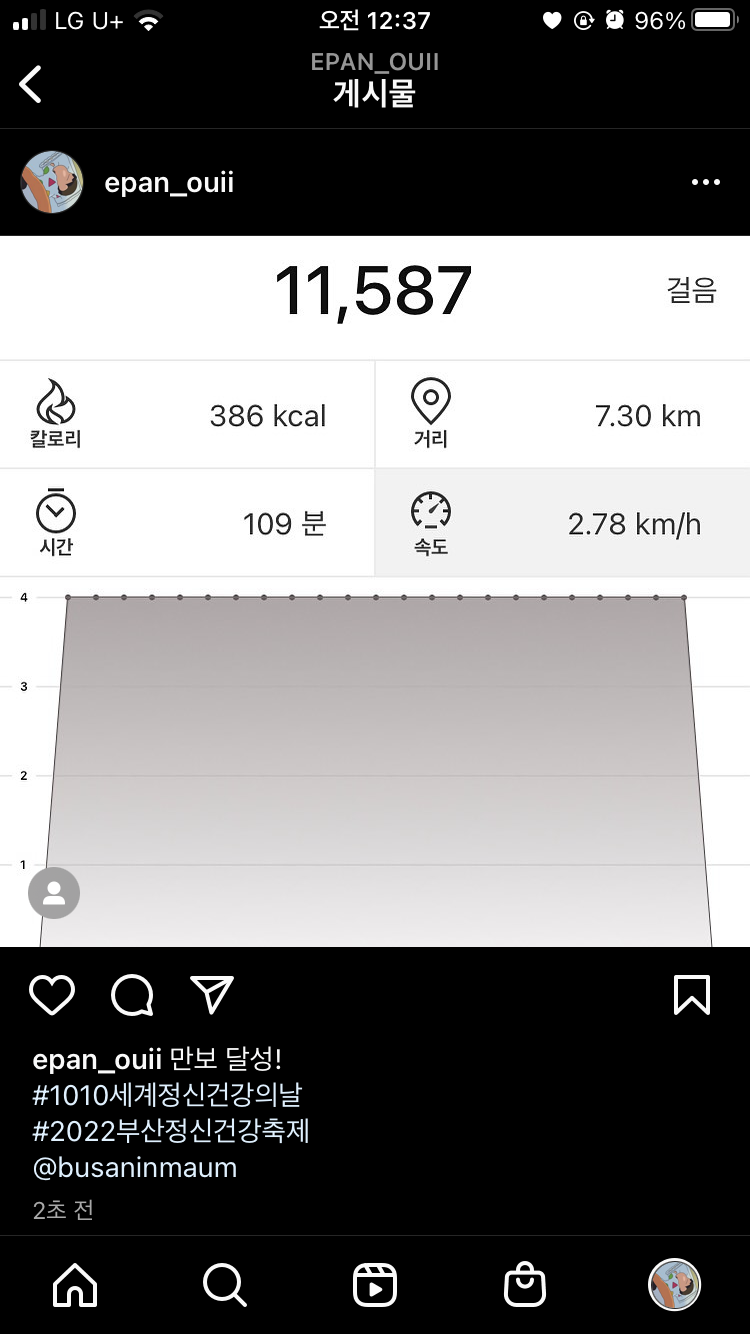Switch to the Shop tab

click(x=525, y=1285)
